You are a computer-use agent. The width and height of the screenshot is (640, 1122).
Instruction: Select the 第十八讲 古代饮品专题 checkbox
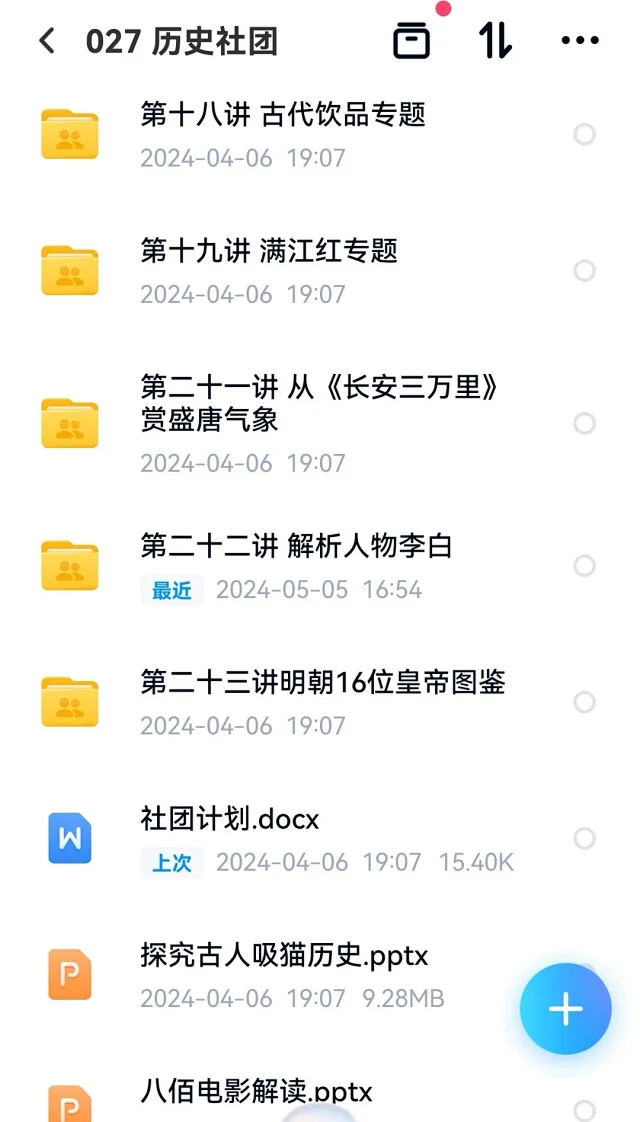[584, 135]
